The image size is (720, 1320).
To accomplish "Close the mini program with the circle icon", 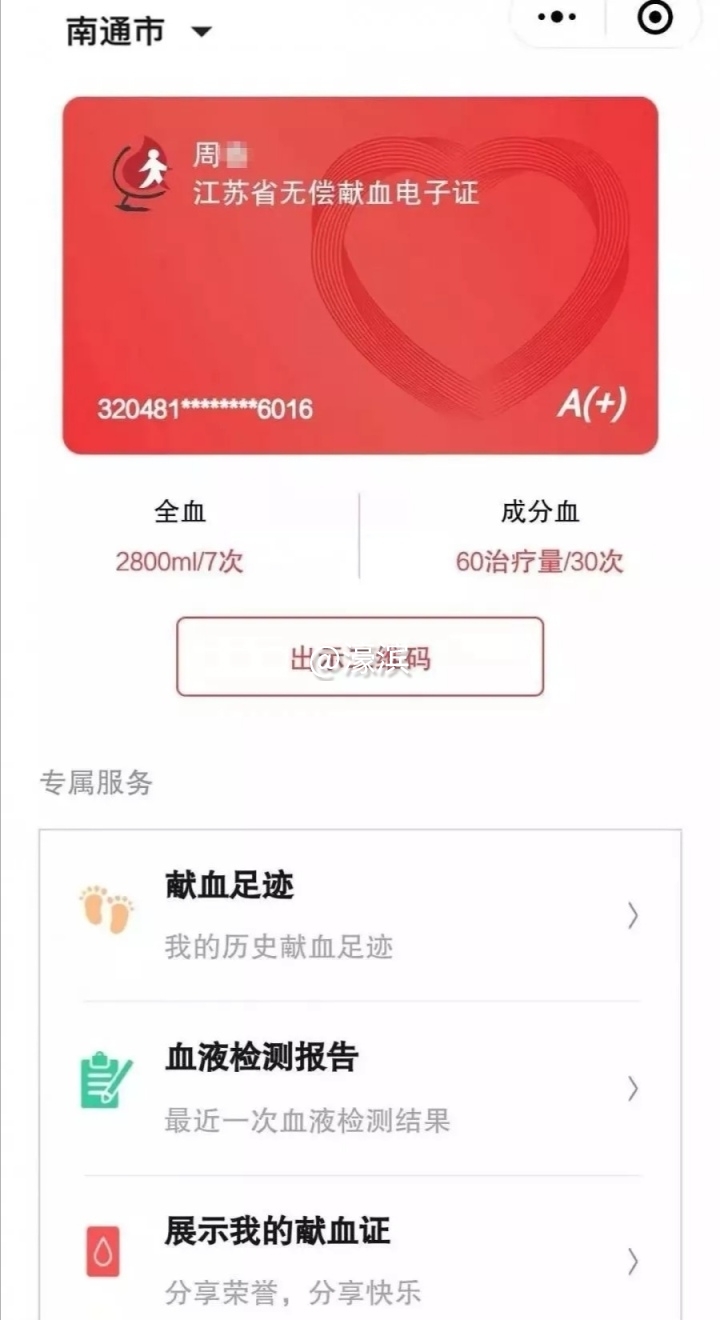I will click(655, 18).
